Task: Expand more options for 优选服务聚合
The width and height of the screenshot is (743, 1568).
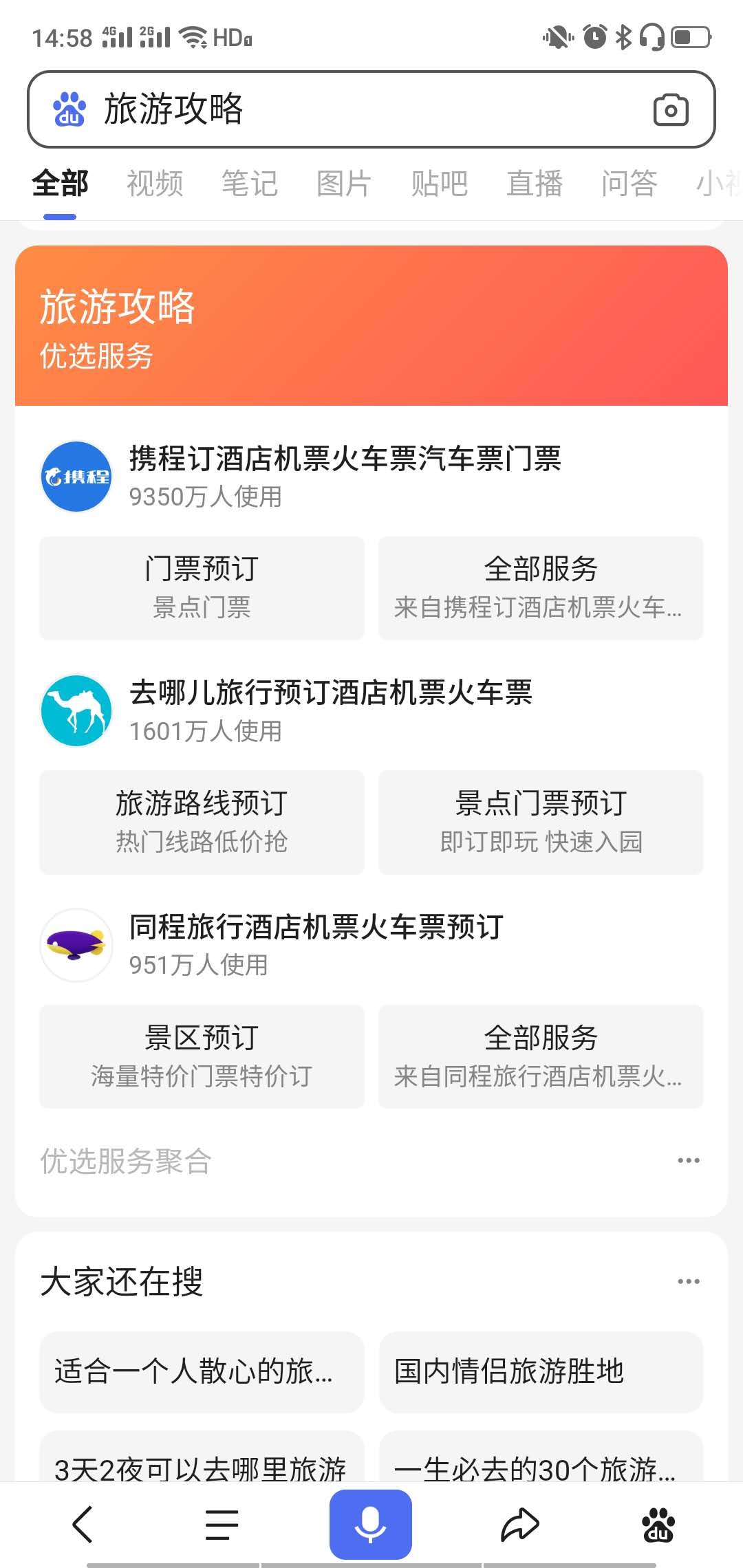Action: pos(688,1160)
